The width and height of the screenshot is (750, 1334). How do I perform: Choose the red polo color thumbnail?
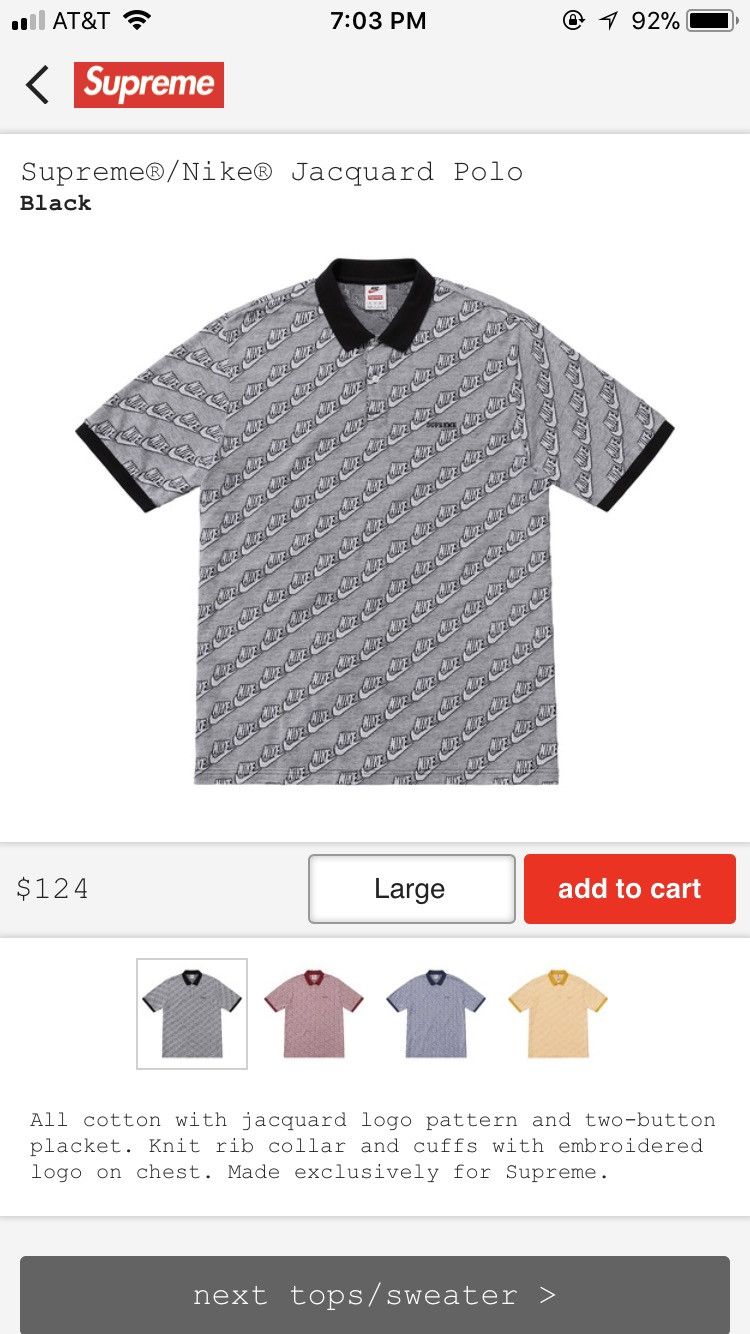(x=314, y=1013)
